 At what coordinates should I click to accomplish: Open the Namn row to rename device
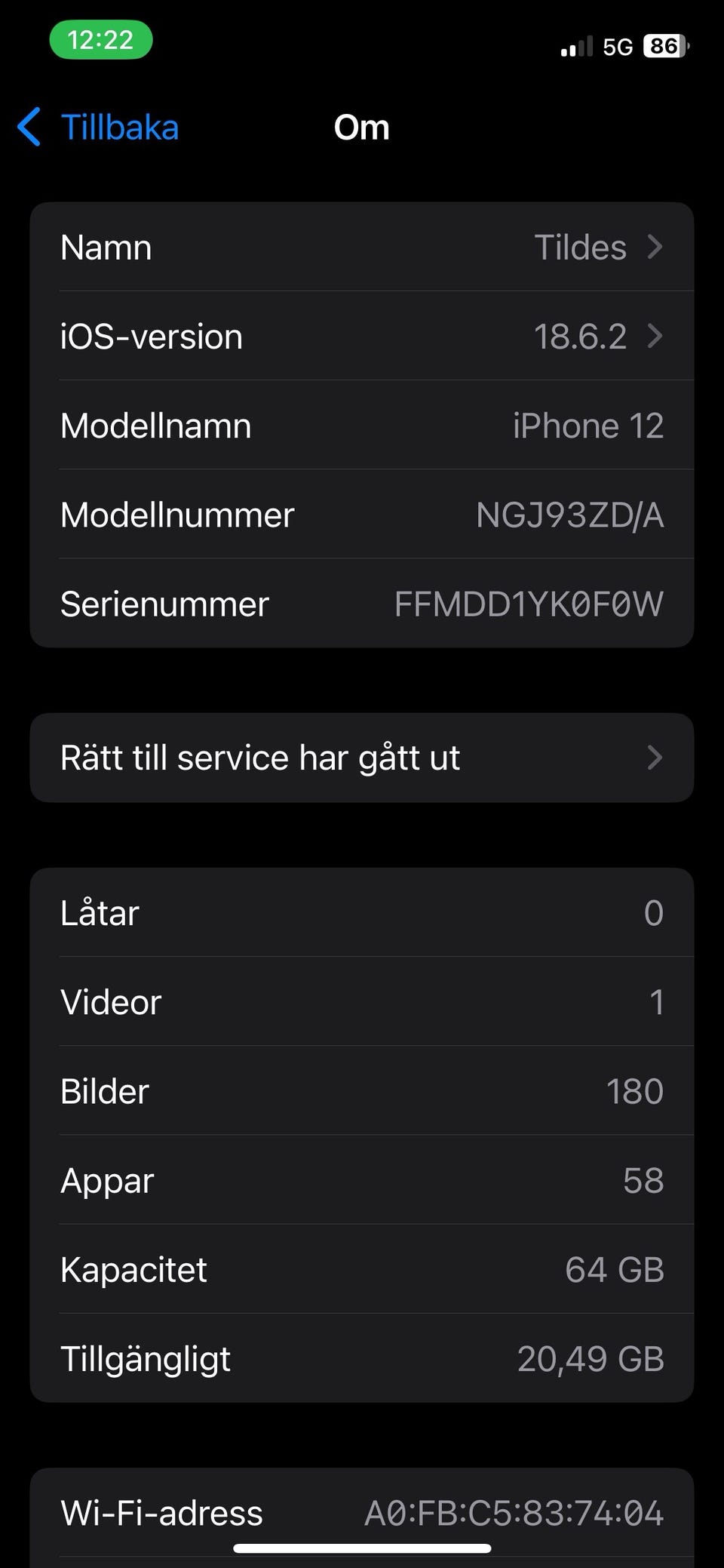coord(362,247)
